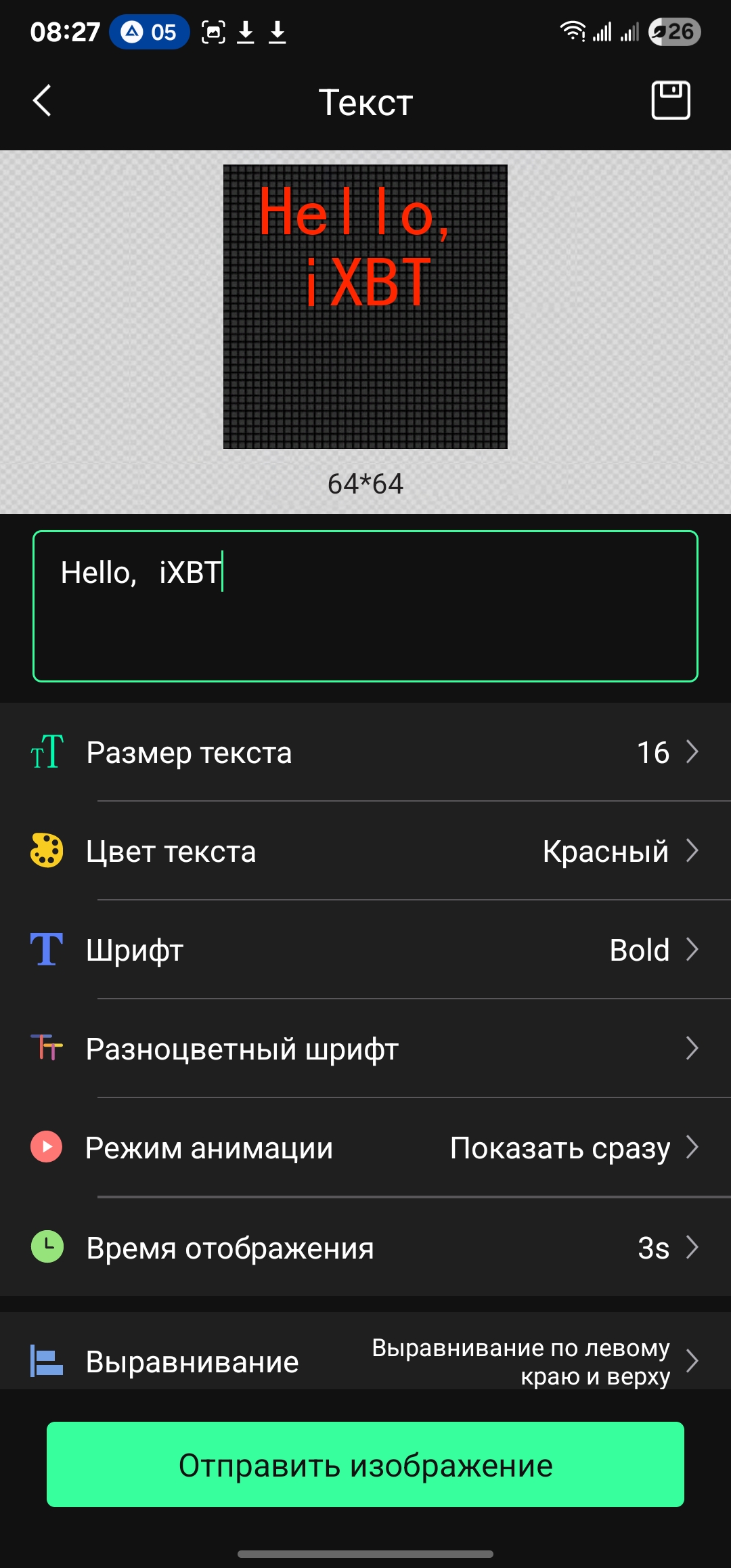Open Выравнивание alignment options
This screenshot has height=1568, width=731.
tap(365, 1361)
